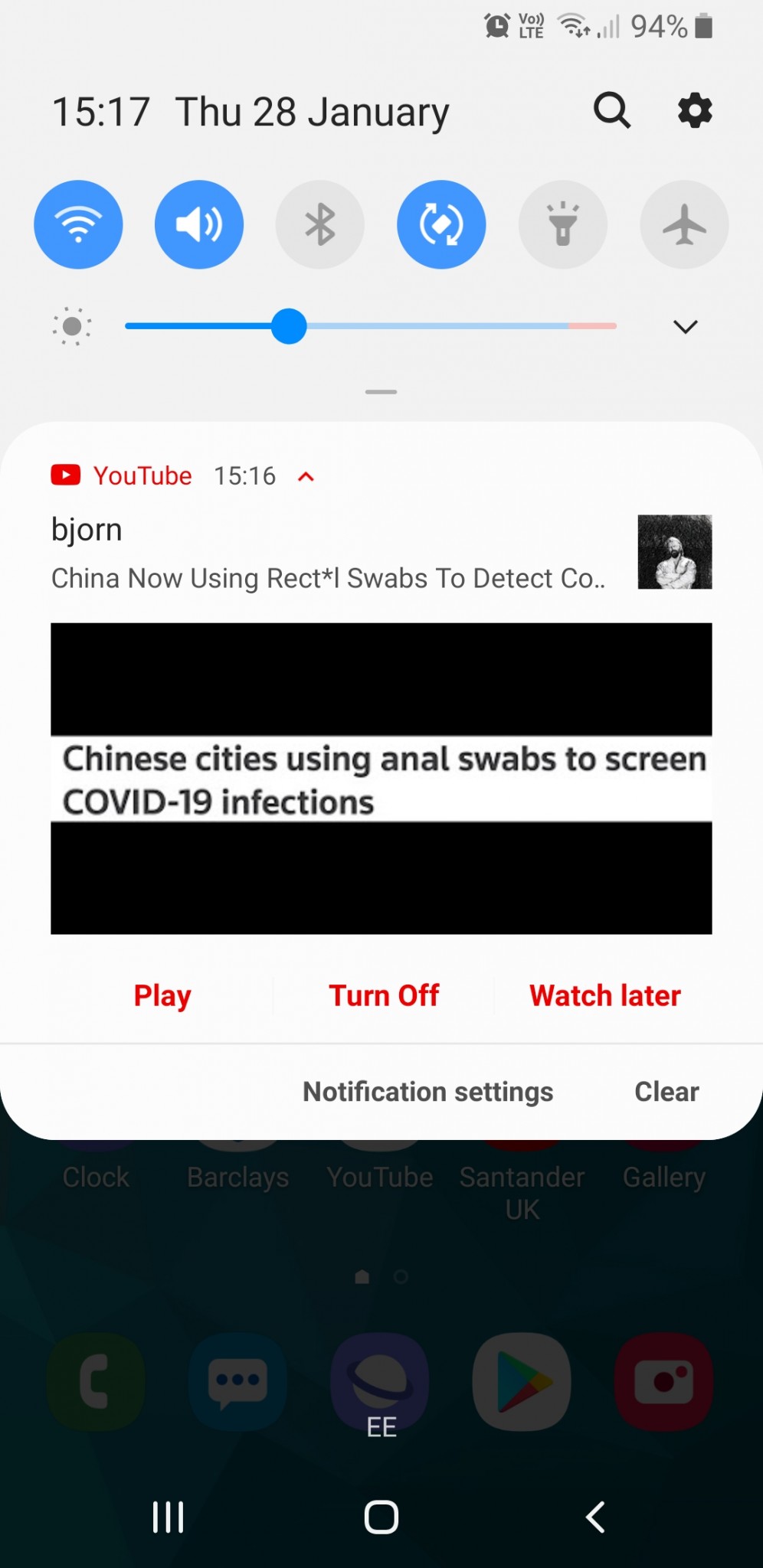The height and width of the screenshot is (1568, 763).
Task: Collapse the YouTube notification
Action: (306, 477)
